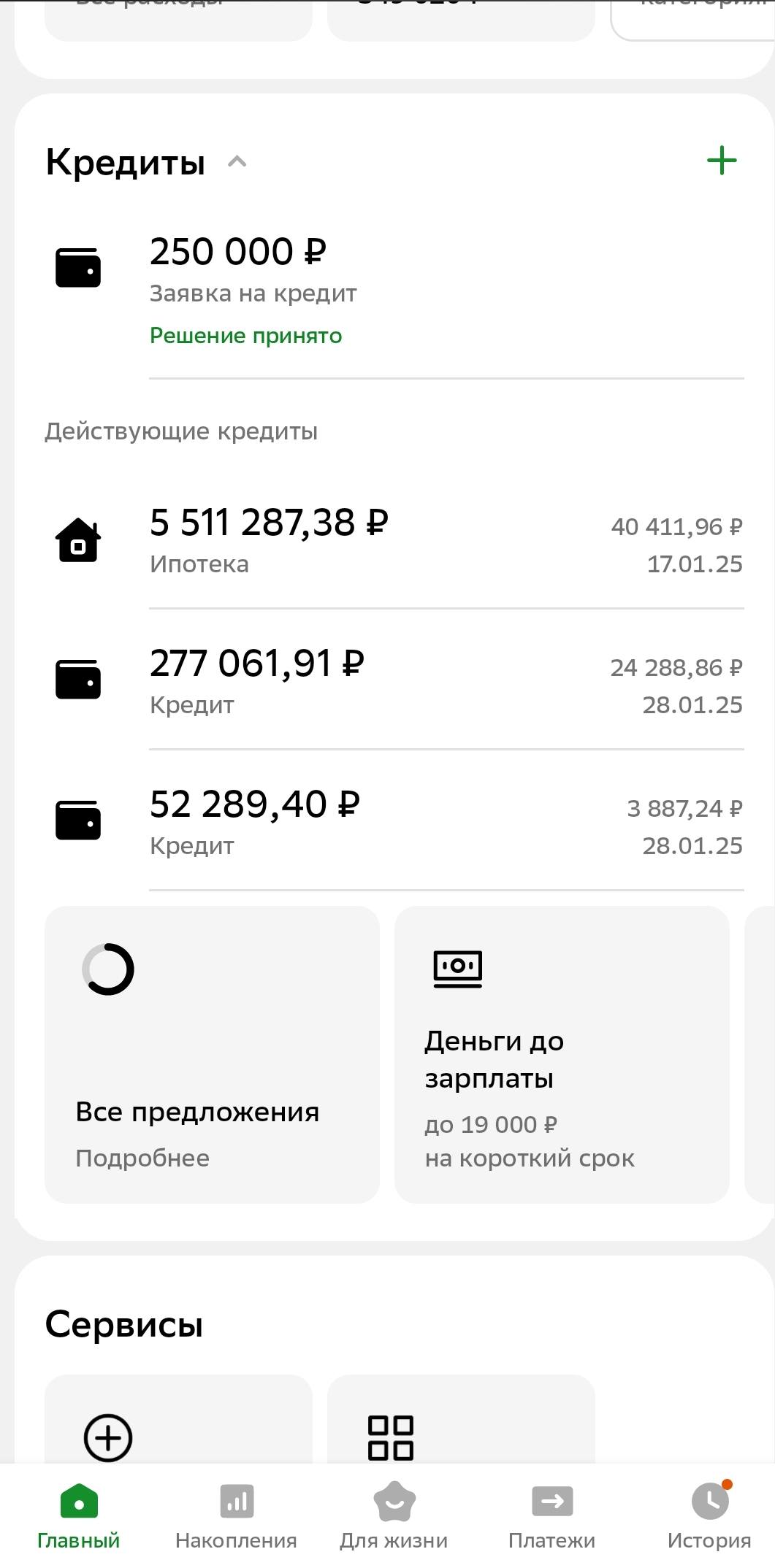This screenshot has height=1568, width=775.
Task: Open the Деньги до зарплаты offer card
Action: pyautogui.click(x=562, y=1058)
